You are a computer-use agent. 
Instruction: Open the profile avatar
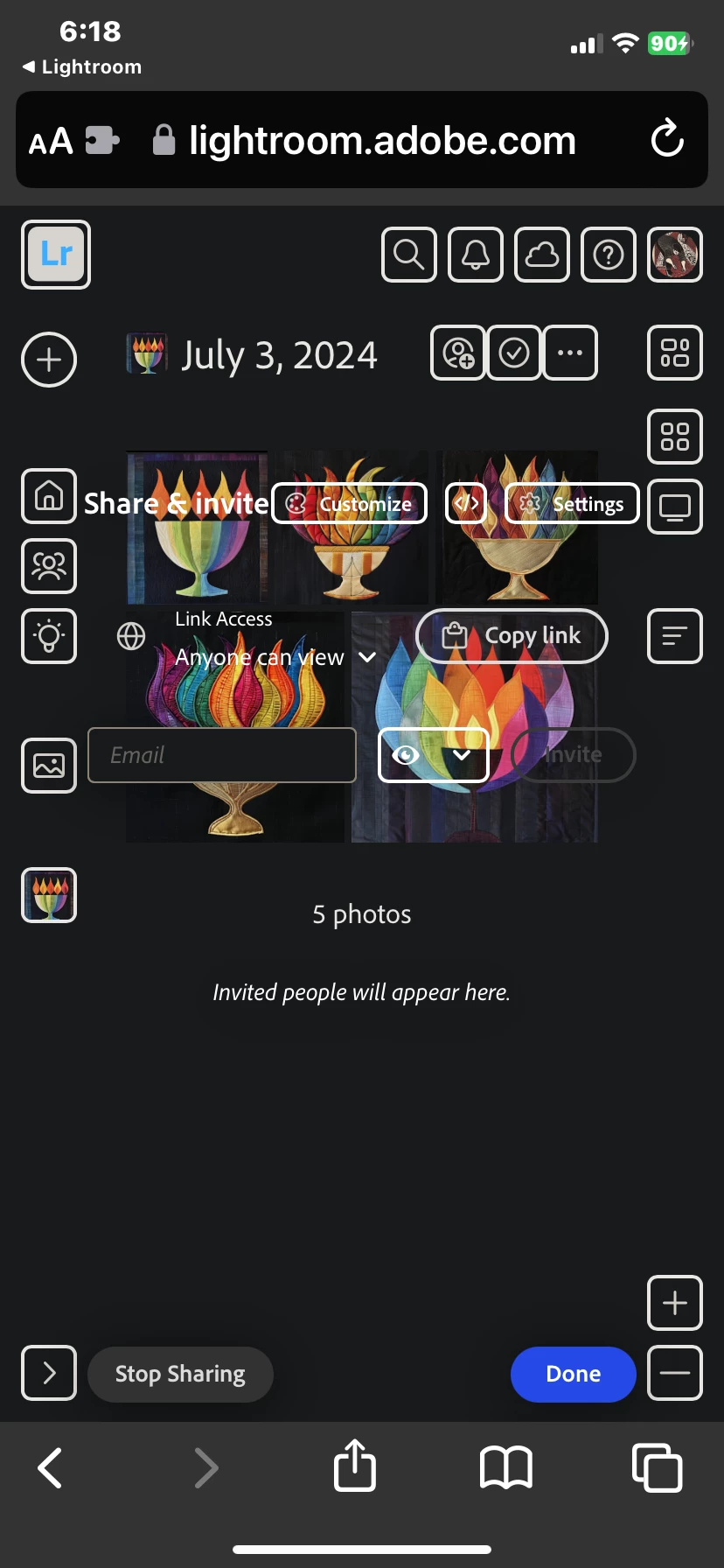point(674,255)
